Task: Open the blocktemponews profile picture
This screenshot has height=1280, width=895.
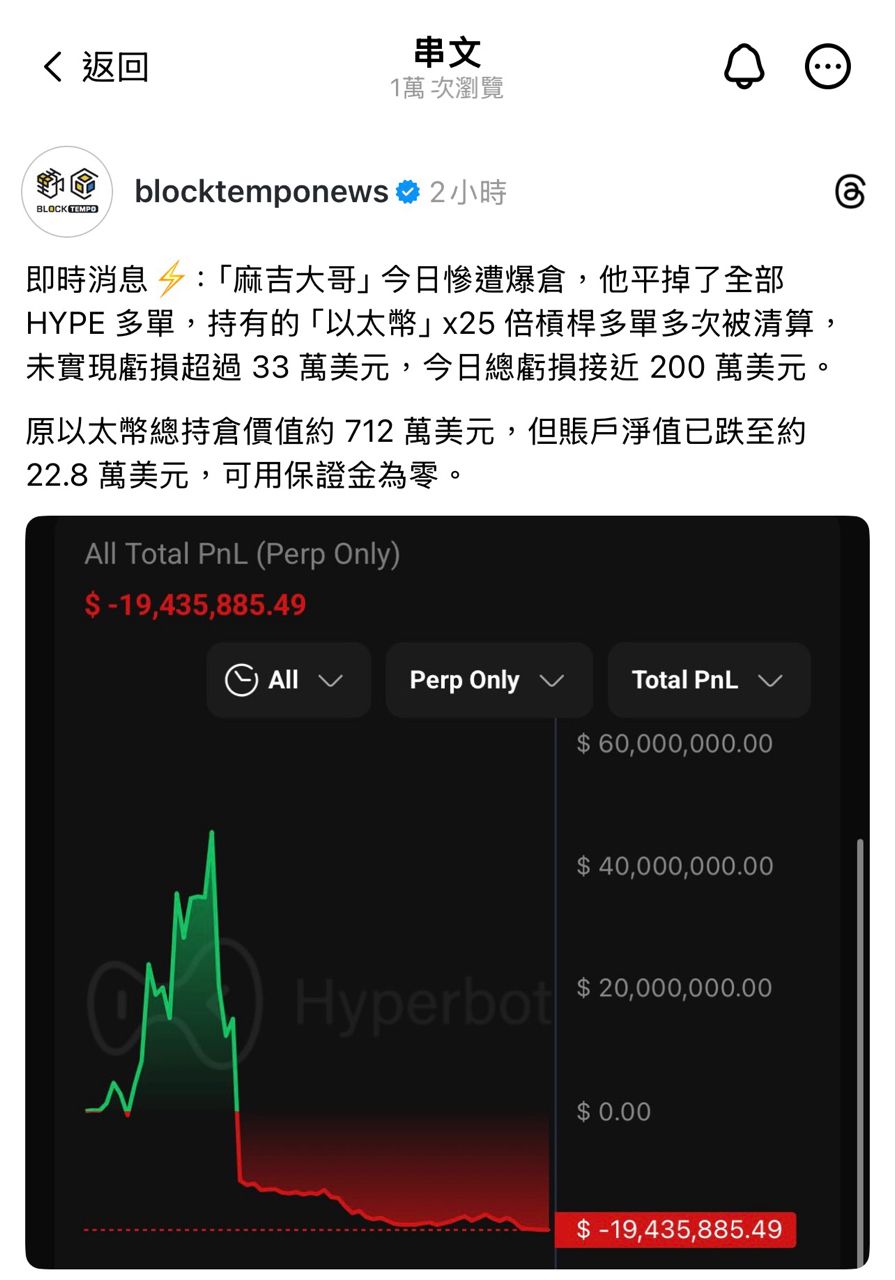Action: (67, 192)
